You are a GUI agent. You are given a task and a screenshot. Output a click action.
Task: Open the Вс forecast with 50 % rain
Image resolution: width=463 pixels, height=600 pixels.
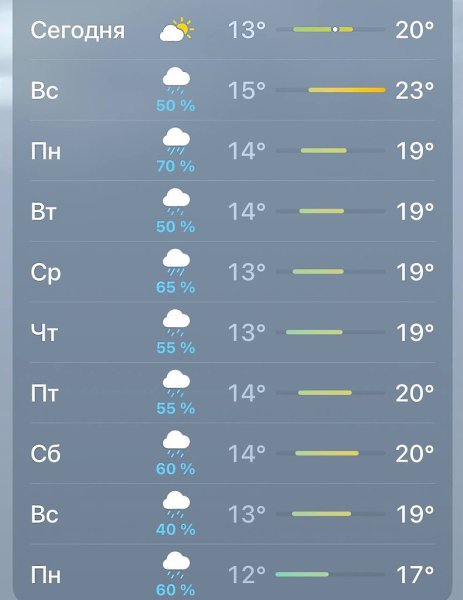[x=233, y=90]
